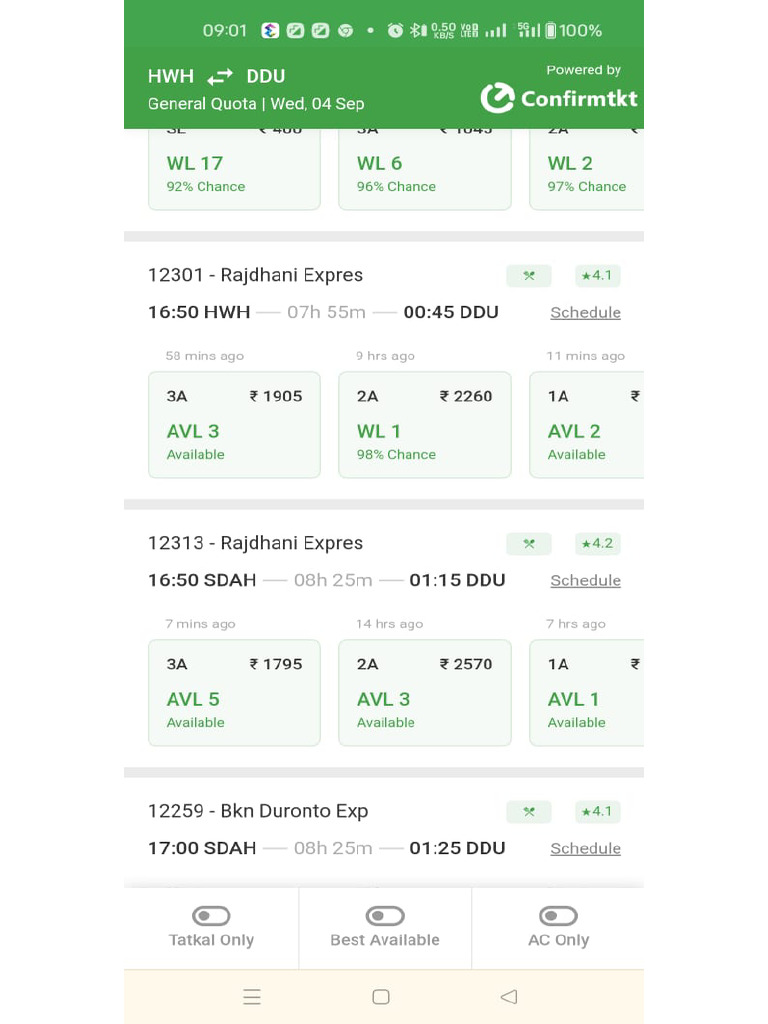Open Schedule for 12301 Rajdhani Expres
The height and width of the screenshot is (1024, 768).
(x=585, y=313)
